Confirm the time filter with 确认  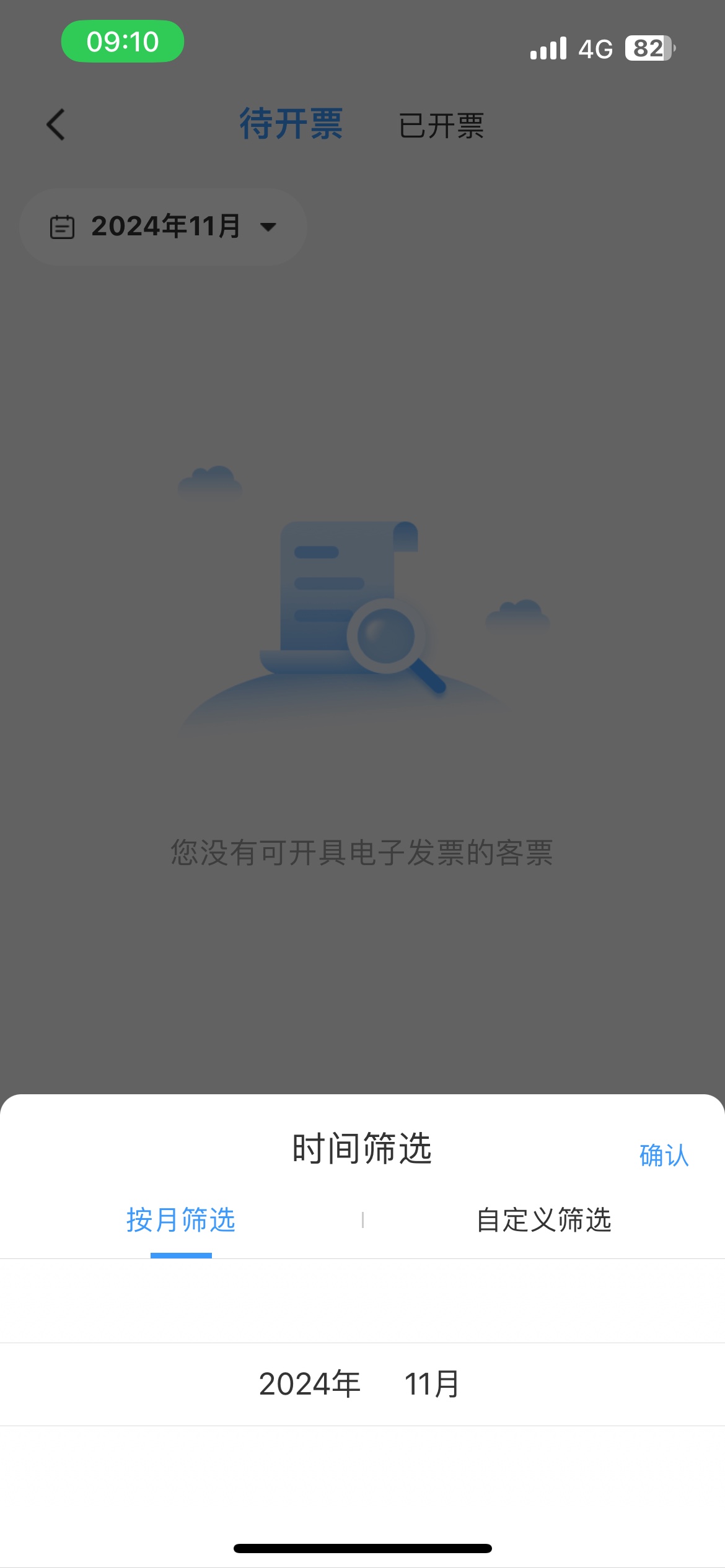664,1156
